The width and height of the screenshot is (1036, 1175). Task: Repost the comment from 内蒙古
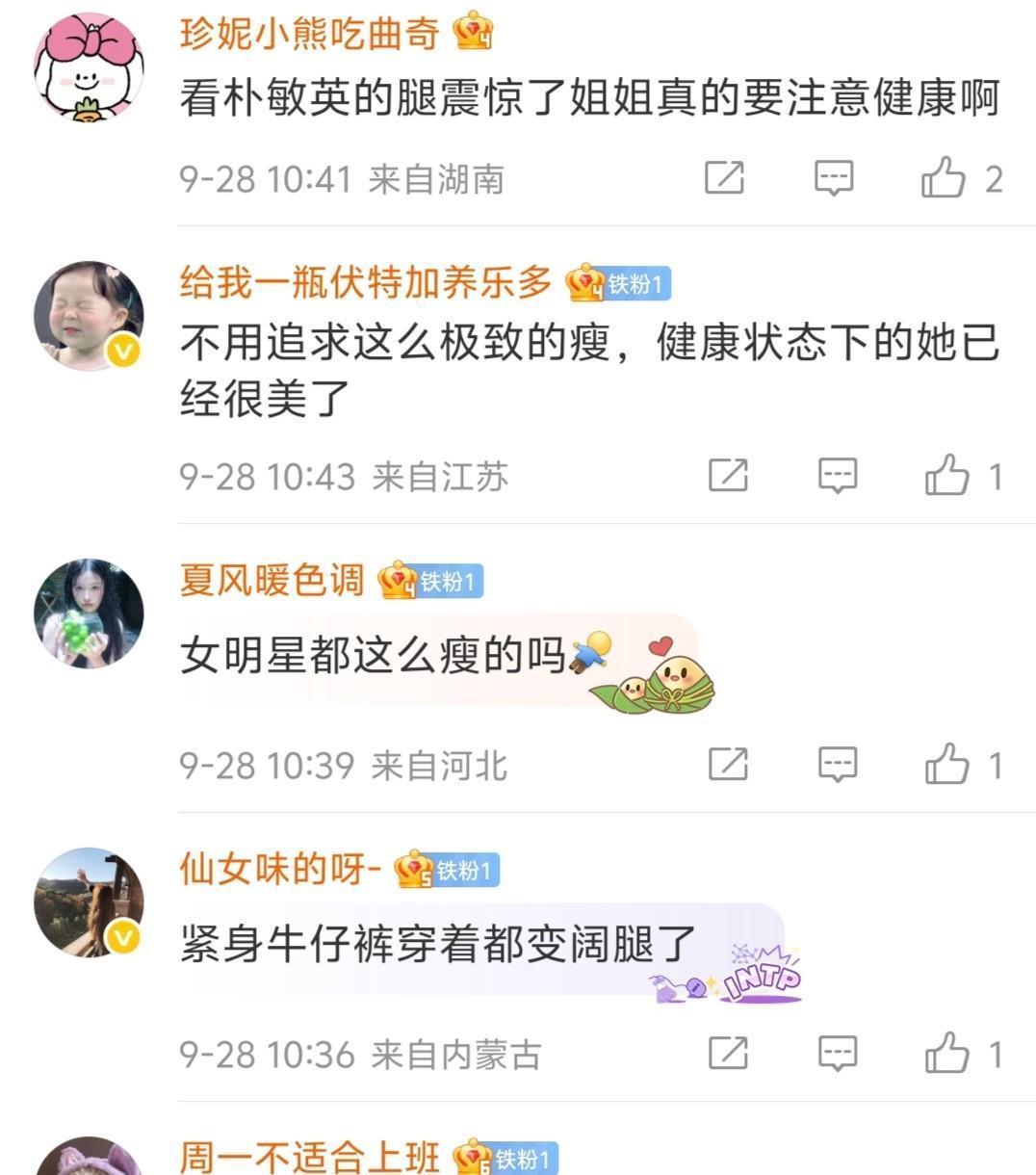(728, 1054)
